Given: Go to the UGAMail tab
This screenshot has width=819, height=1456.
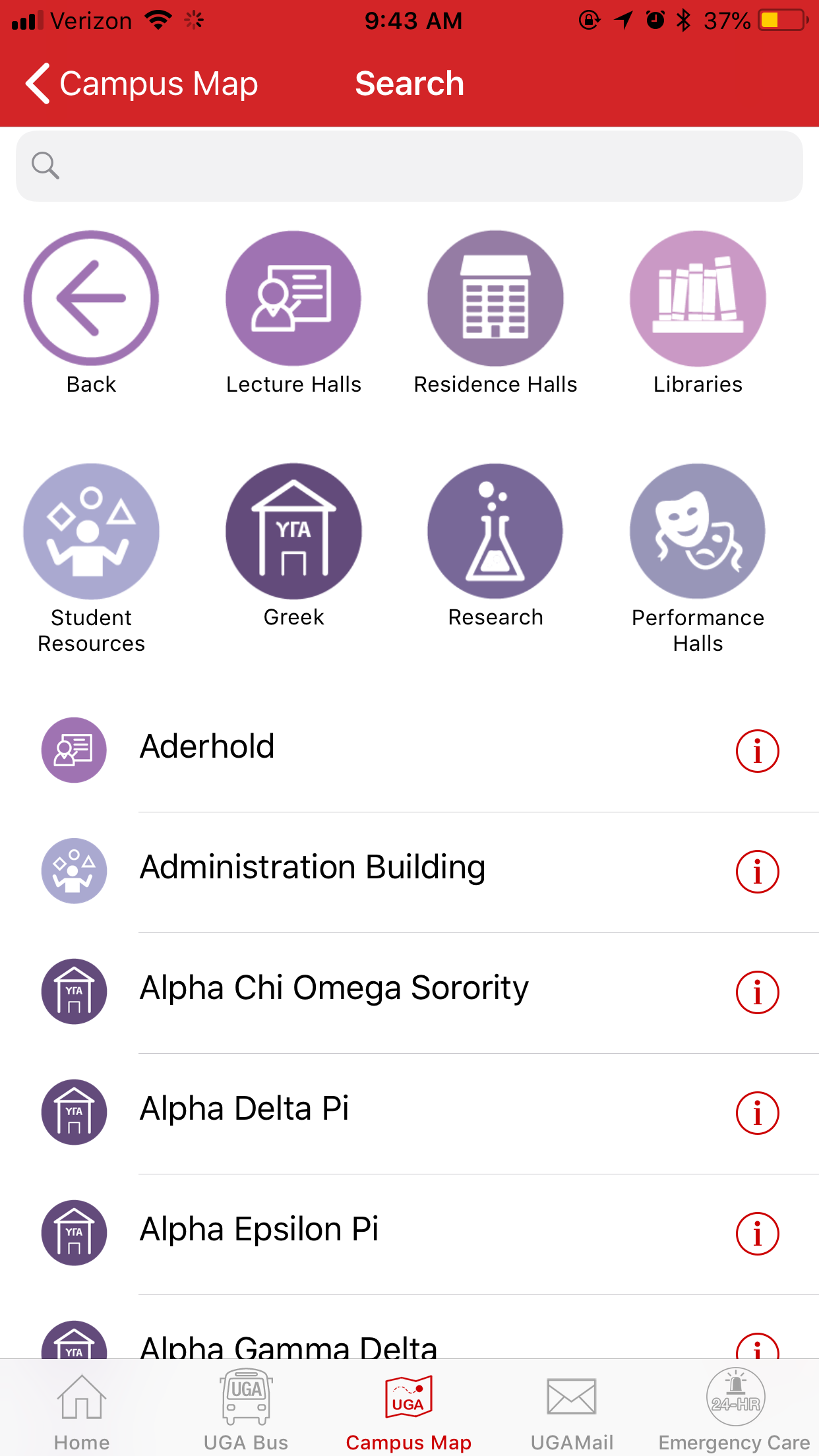Looking at the screenshot, I should coord(572,1411).
